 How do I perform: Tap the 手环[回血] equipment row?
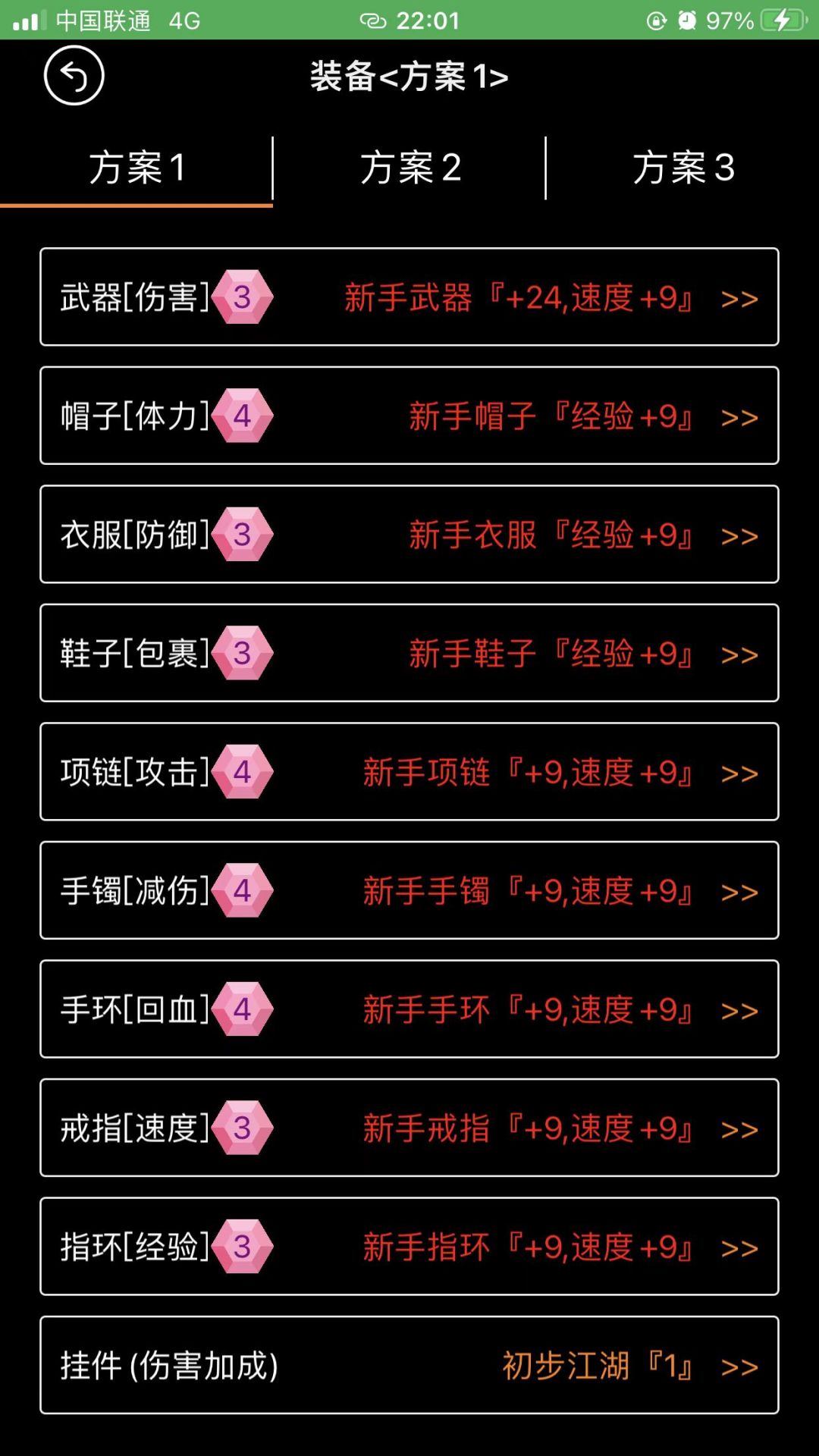click(409, 1009)
